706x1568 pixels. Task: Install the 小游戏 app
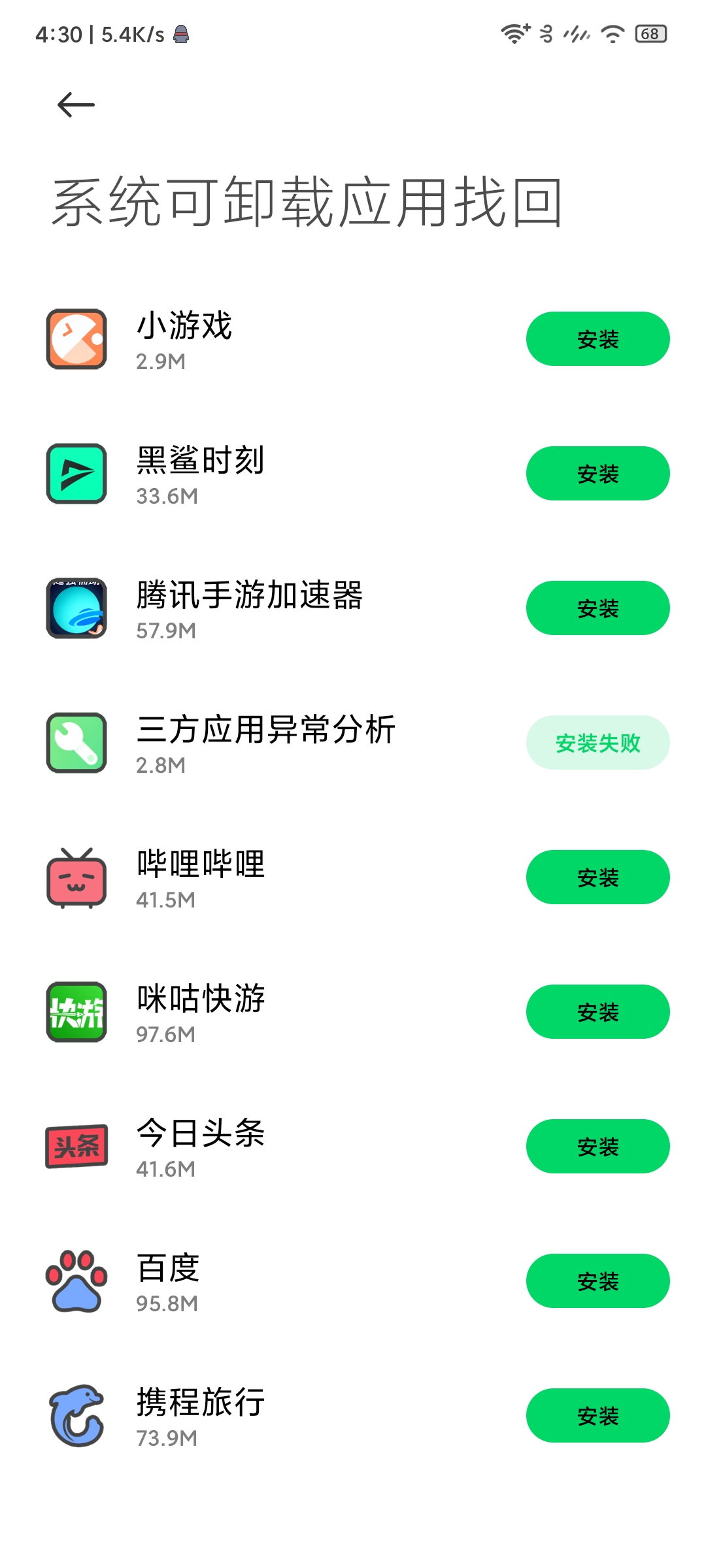click(597, 338)
